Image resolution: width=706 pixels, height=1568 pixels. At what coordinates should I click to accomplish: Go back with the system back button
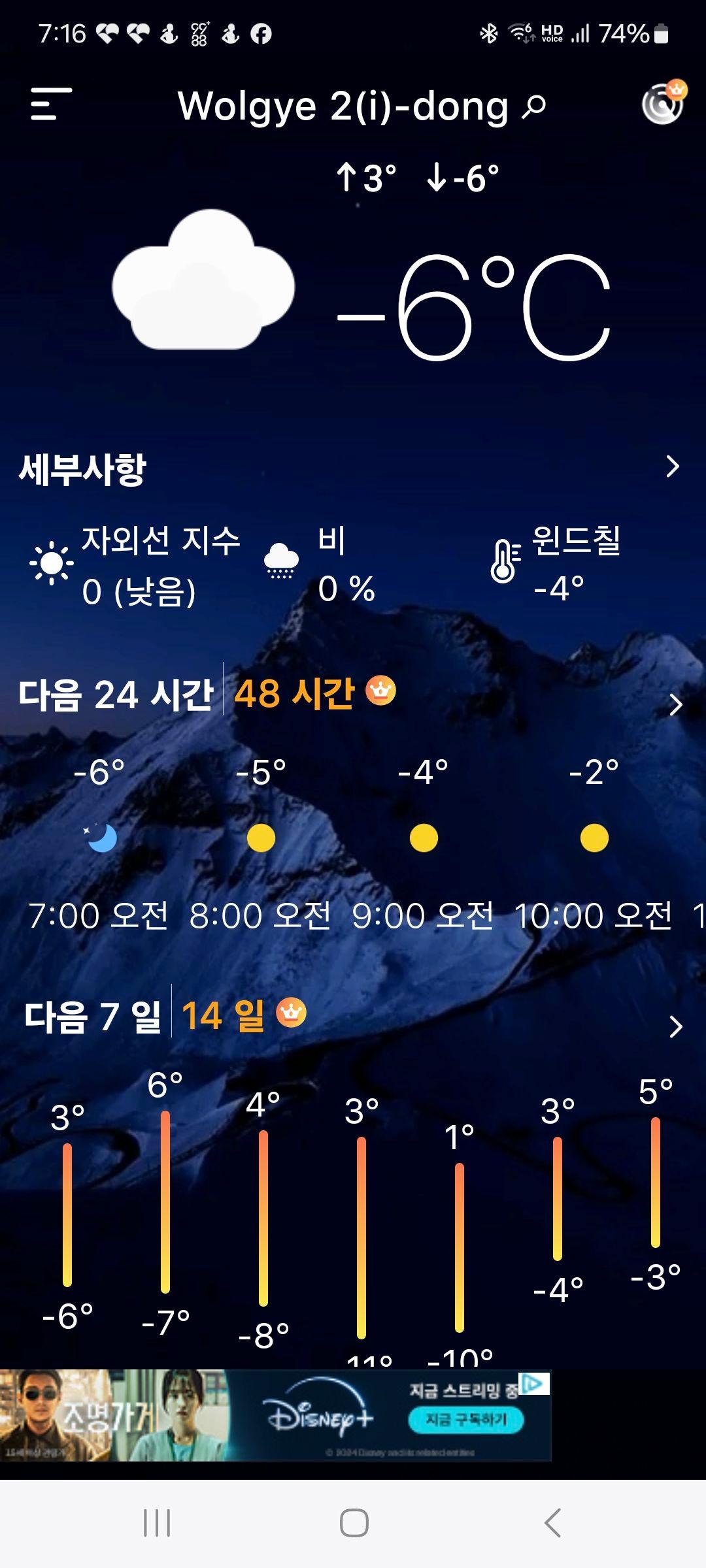click(552, 1522)
